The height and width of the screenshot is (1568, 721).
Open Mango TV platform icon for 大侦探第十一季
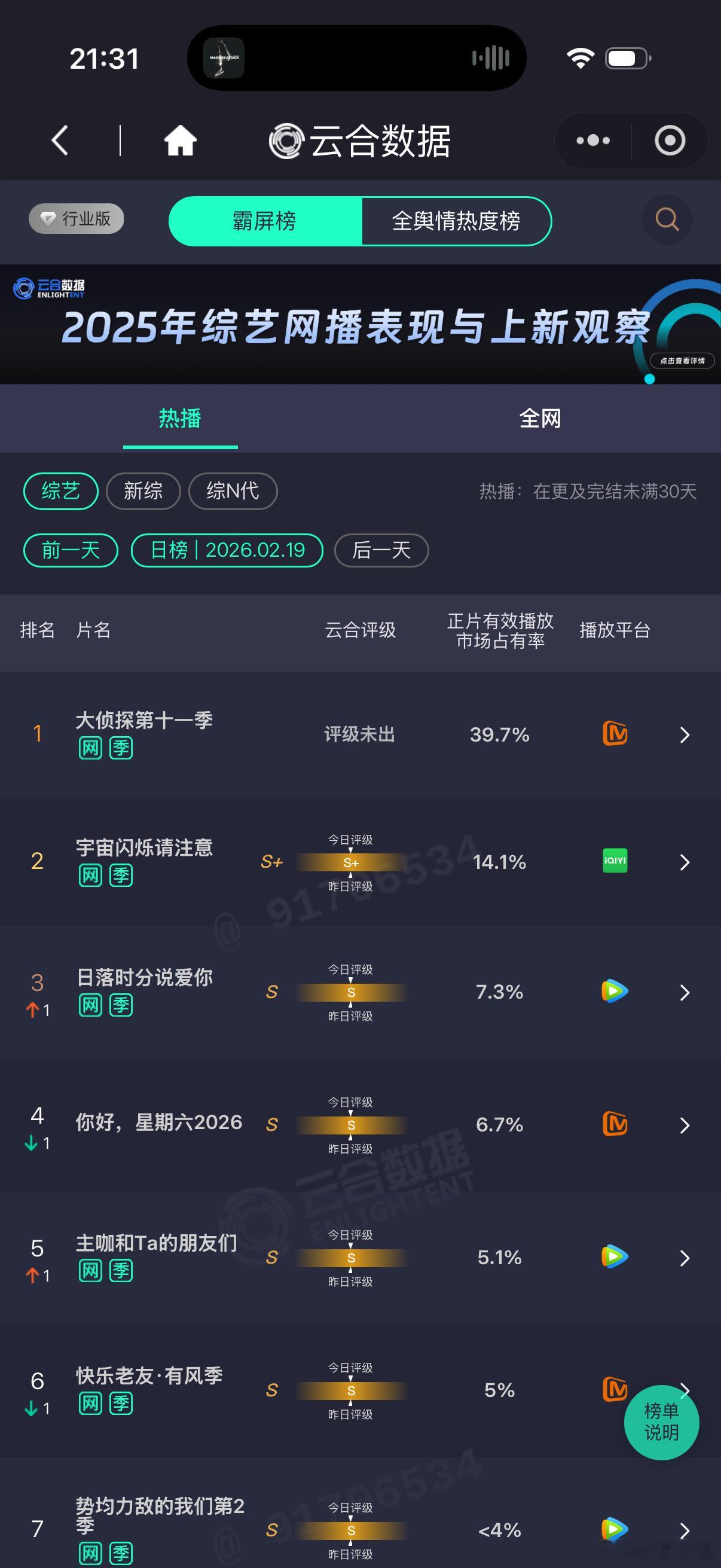pyautogui.click(x=615, y=735)
